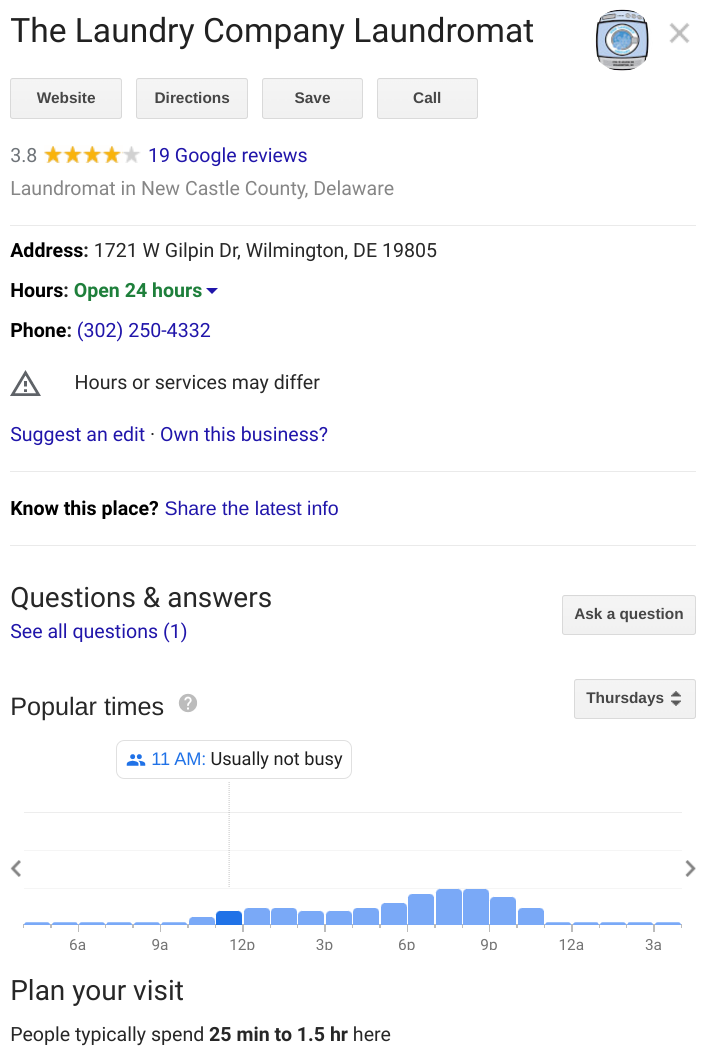Image resolution: width=708 pixels, height=1060 pixels.
Task: Go to the next day's popular times
Action: point(690,868)
